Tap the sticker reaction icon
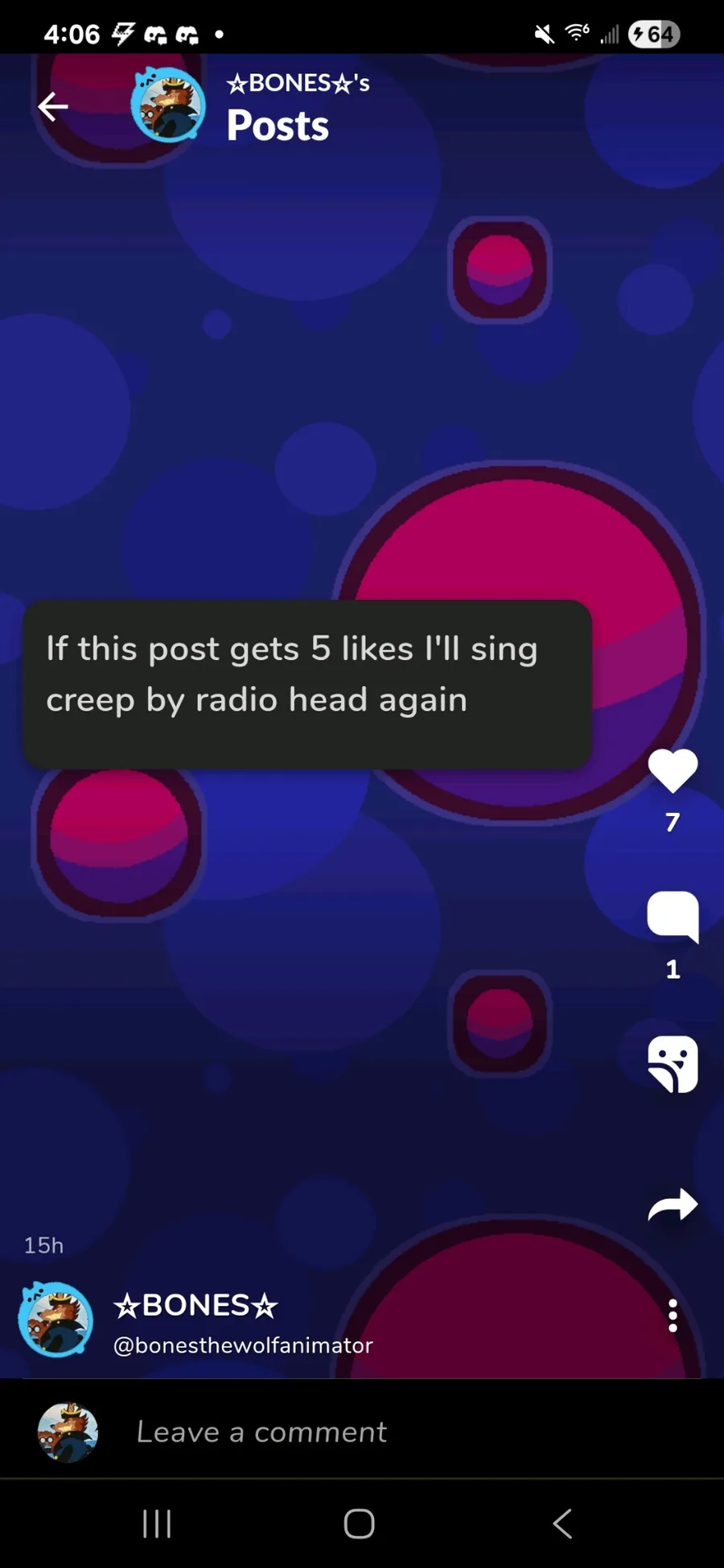 pos(673,1064)
